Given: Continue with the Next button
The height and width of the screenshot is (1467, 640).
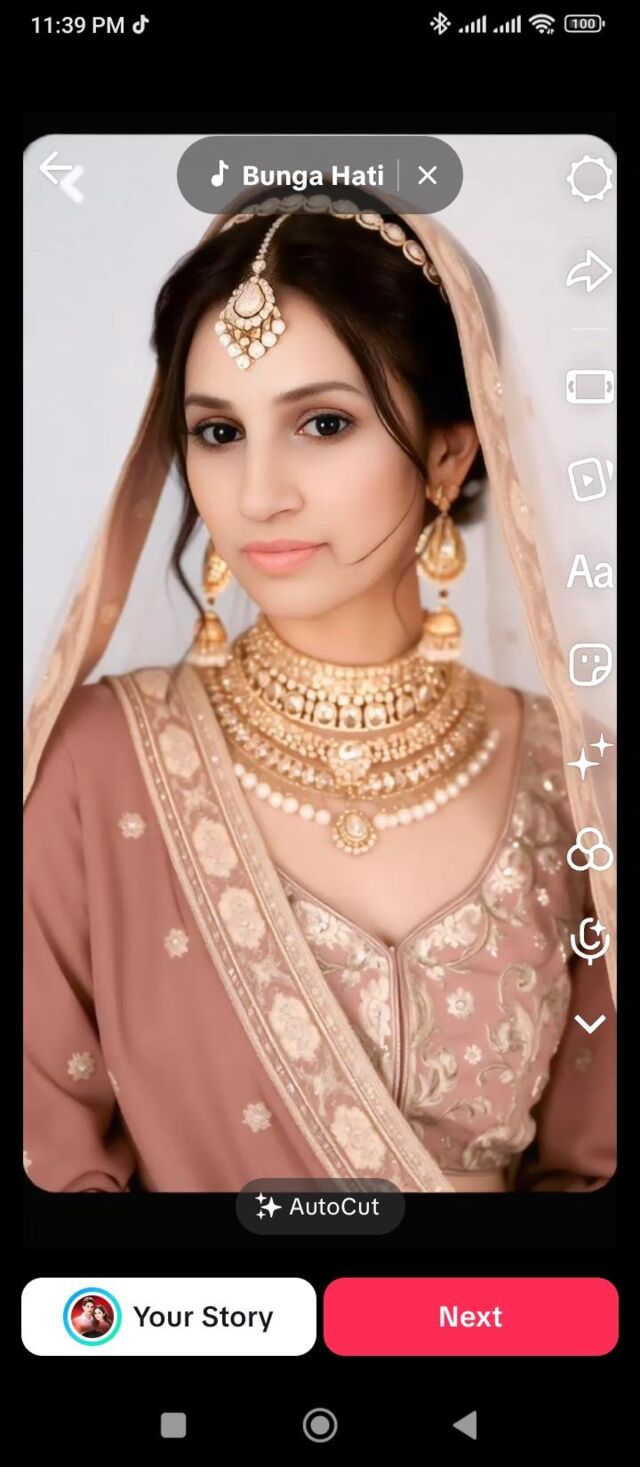Looking at the screenshot, I should tap(471, 1316).
